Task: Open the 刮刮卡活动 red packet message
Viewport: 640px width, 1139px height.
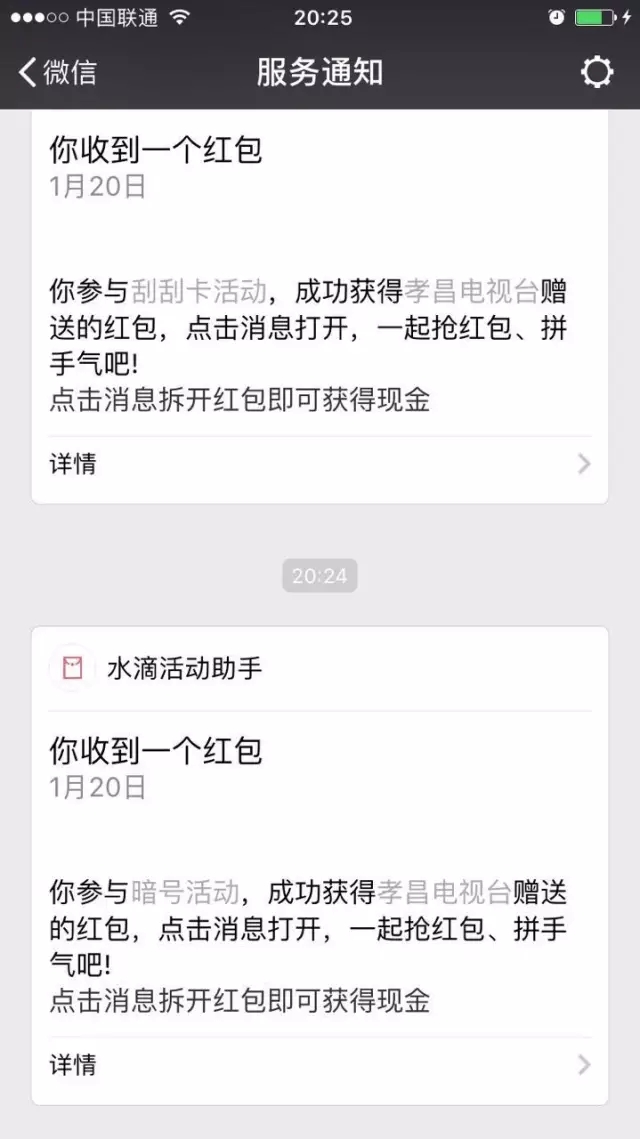Action: [320, 273]
